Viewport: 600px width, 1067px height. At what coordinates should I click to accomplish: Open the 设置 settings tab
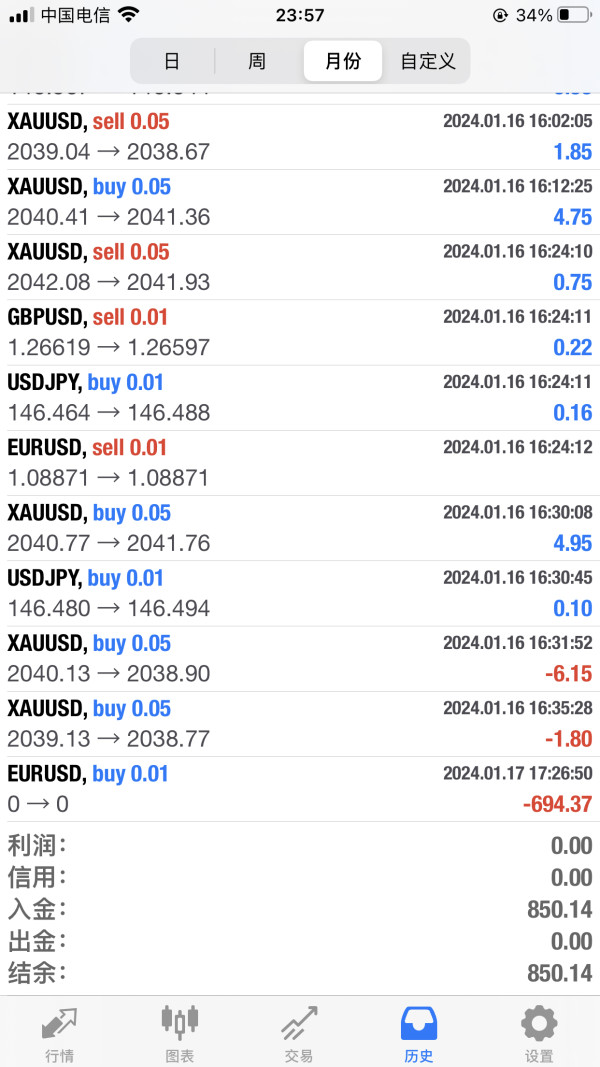[539, 1033]
